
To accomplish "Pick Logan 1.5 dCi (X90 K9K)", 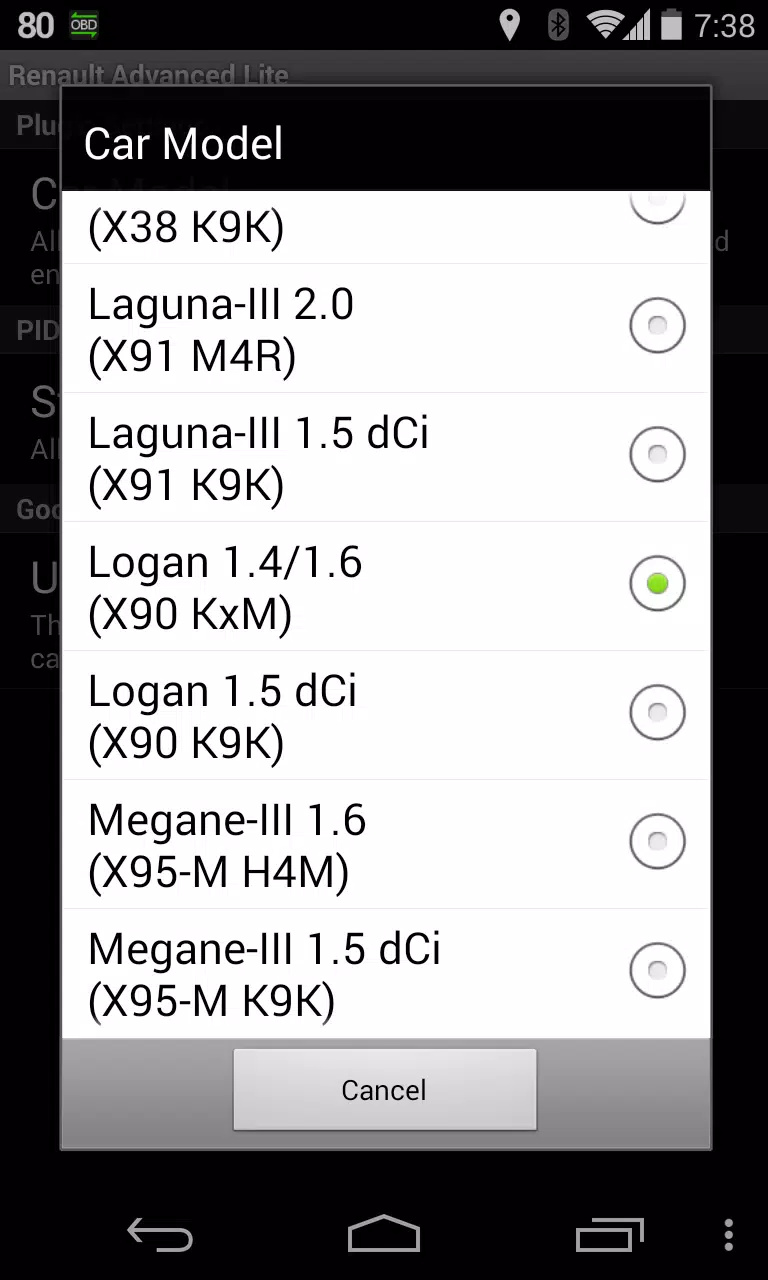I will pyautogui.click(x=385, y=715).
